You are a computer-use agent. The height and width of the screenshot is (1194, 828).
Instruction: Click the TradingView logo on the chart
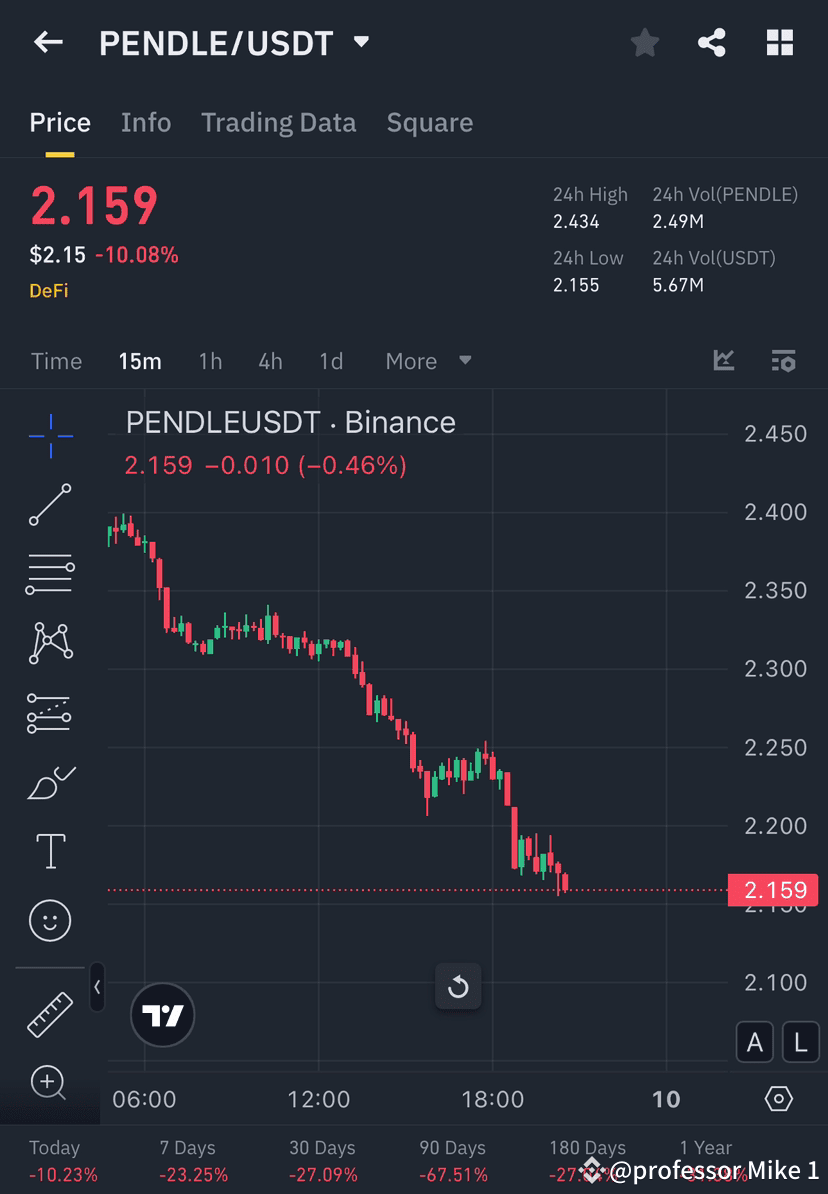tap(162, 1014)
